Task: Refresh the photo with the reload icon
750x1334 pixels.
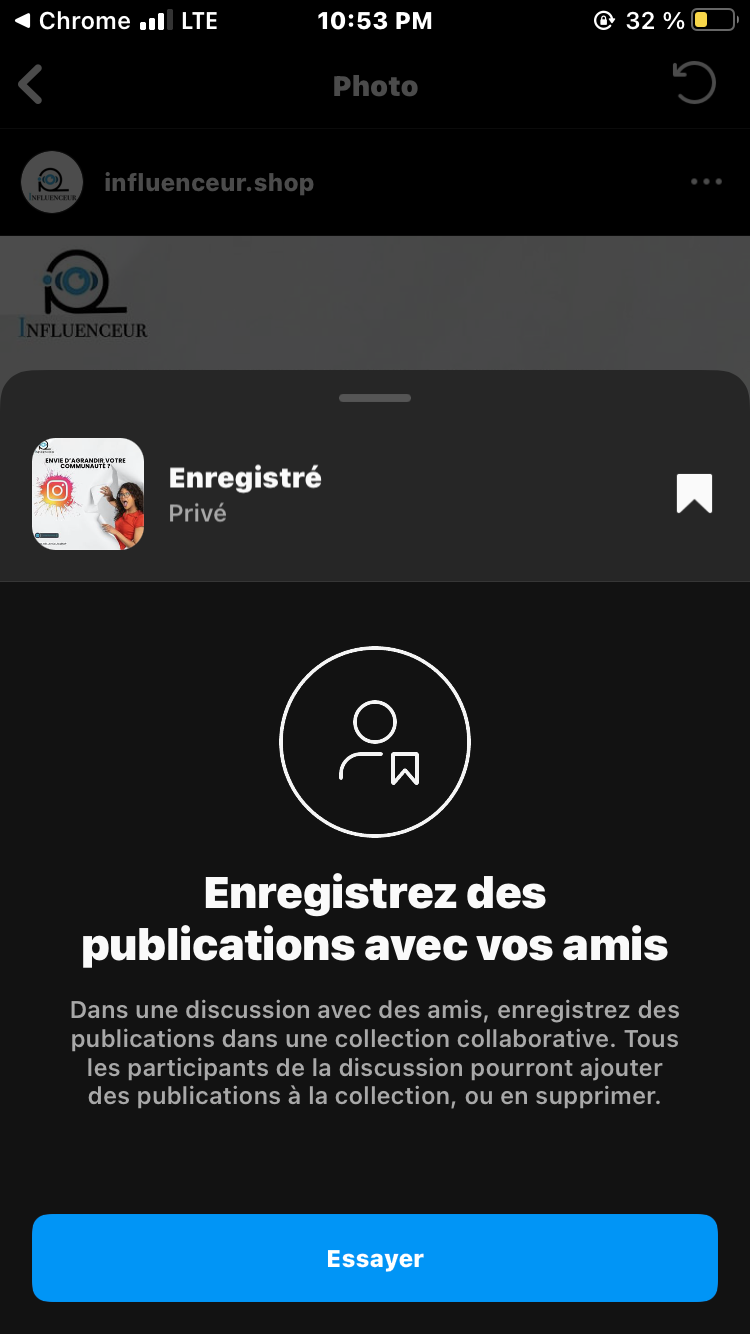Action: click(695, 84)
